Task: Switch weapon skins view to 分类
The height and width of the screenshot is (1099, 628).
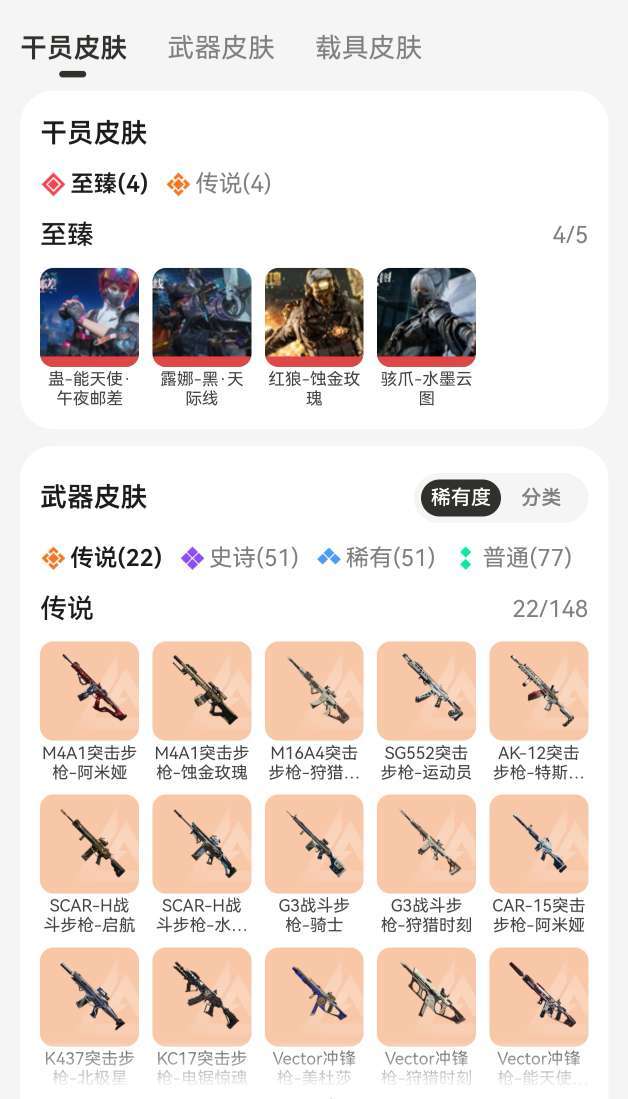Action: (x=541, y=497)
